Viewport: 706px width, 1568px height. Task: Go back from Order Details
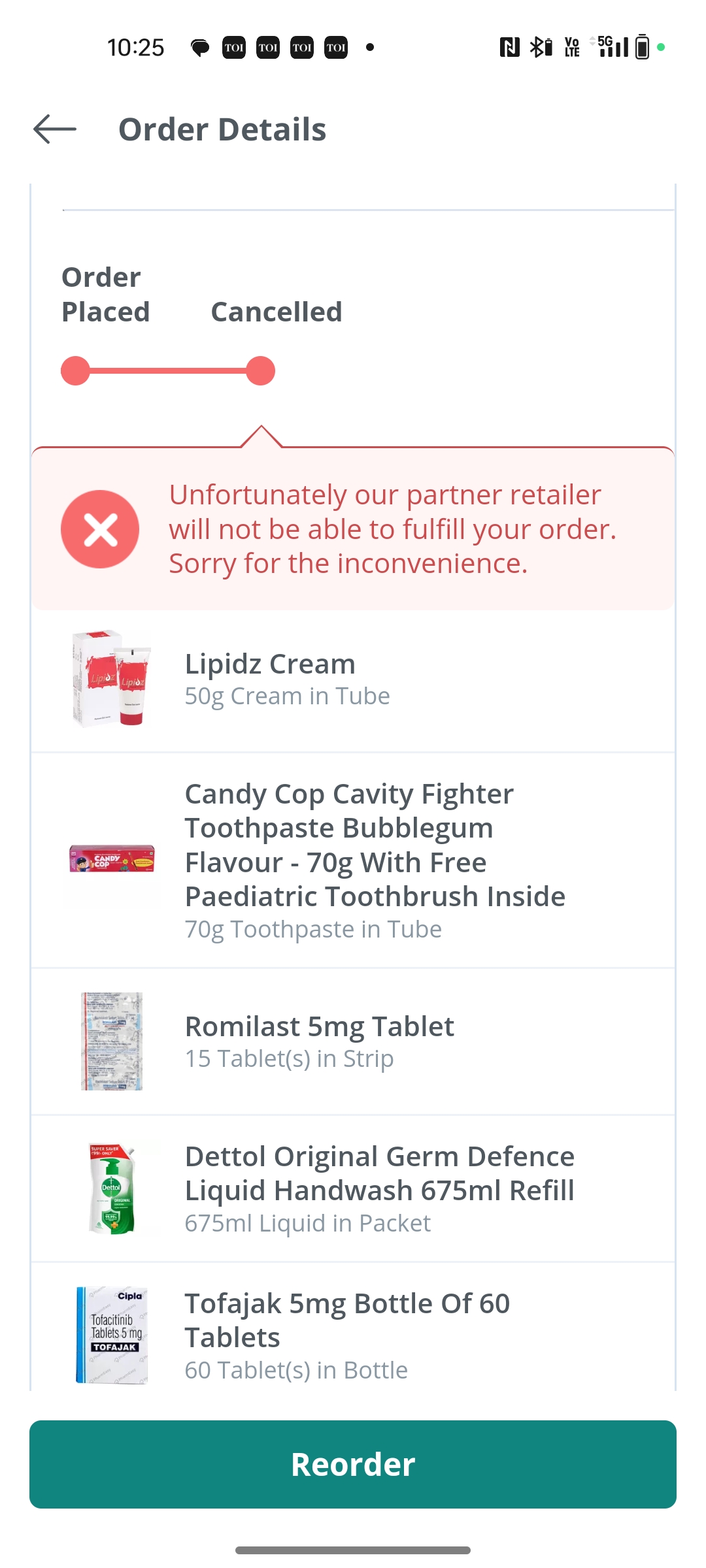tap(55, 129)
